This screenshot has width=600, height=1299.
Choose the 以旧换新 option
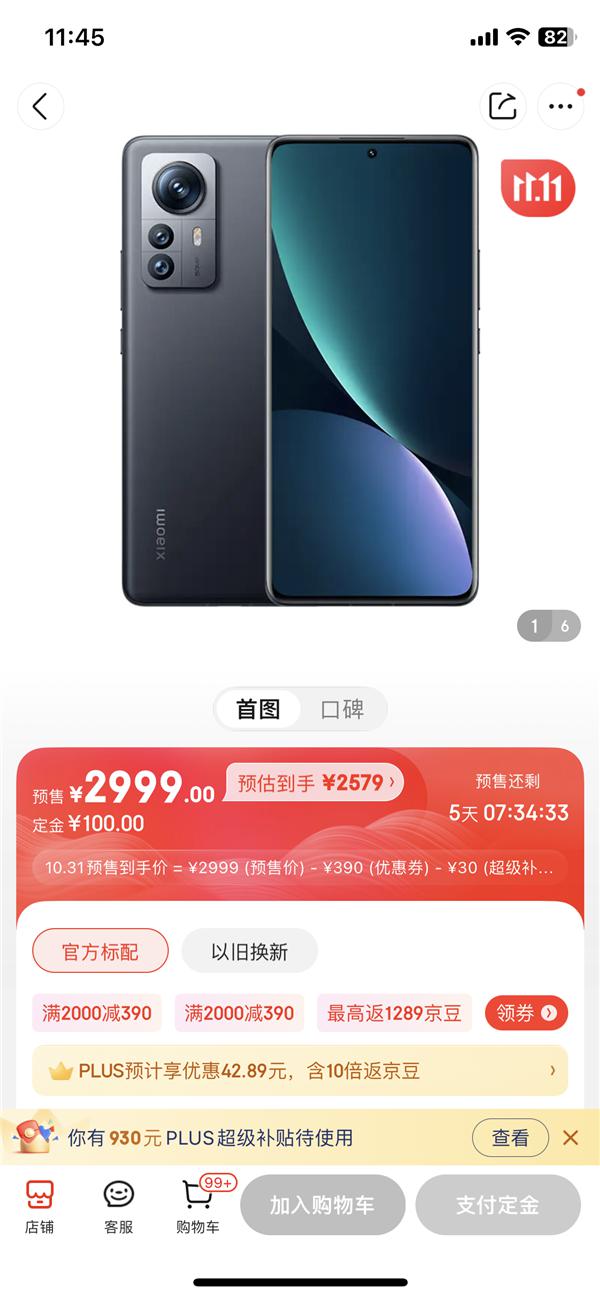point(249,952)
